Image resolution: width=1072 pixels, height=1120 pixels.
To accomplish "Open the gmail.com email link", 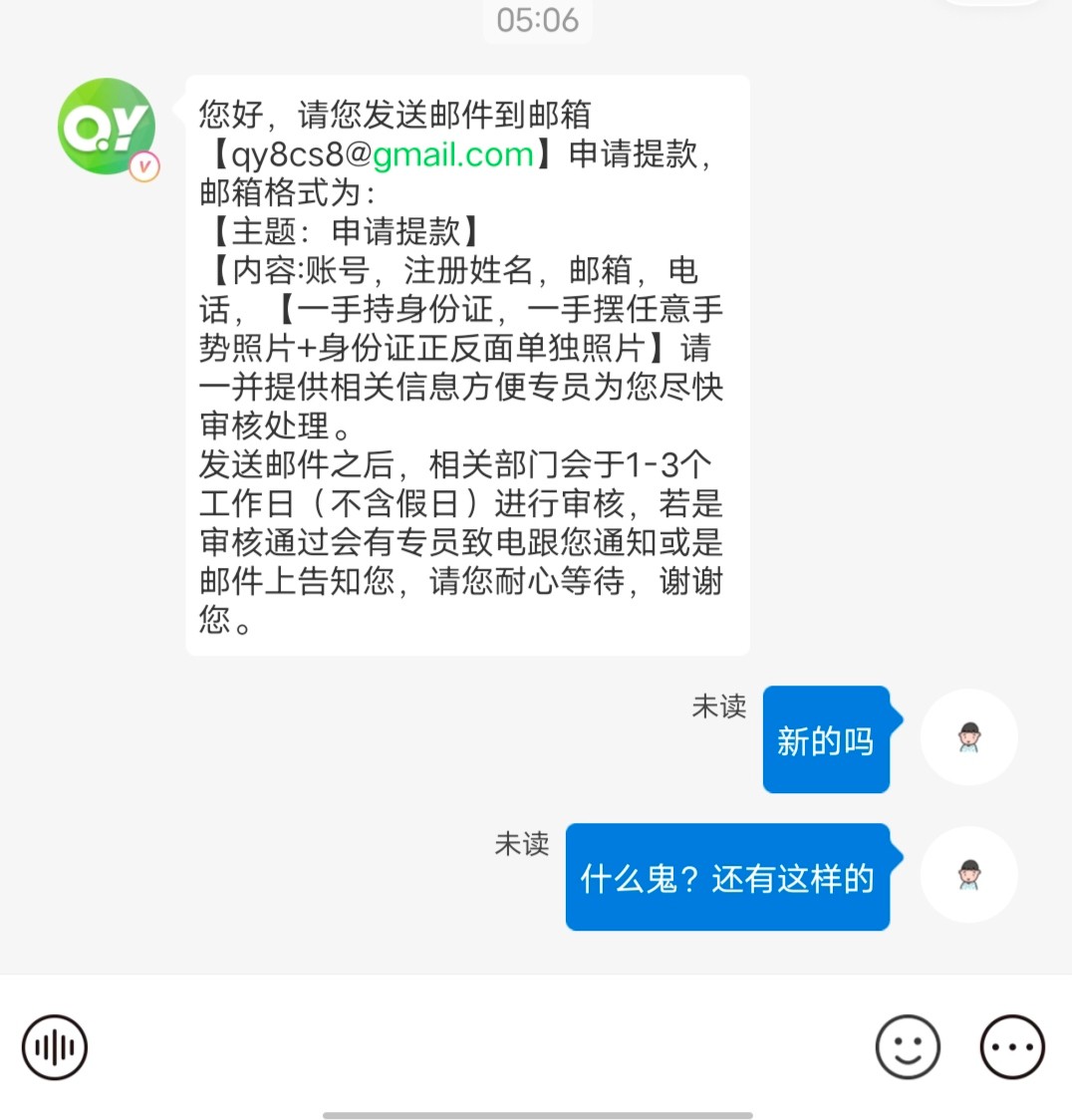I will pyautogui.click(x=453, y=154).
